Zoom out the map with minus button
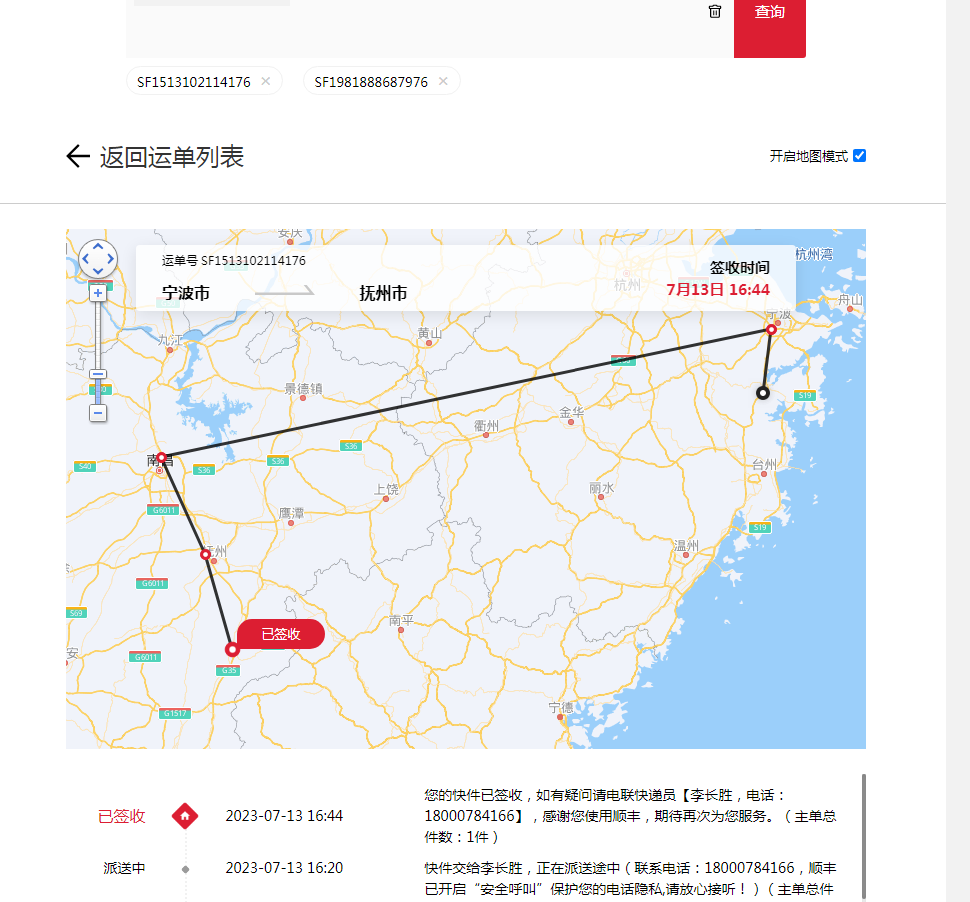The width and height of the screenshot is (970, 902). click(x=98, y=412)
